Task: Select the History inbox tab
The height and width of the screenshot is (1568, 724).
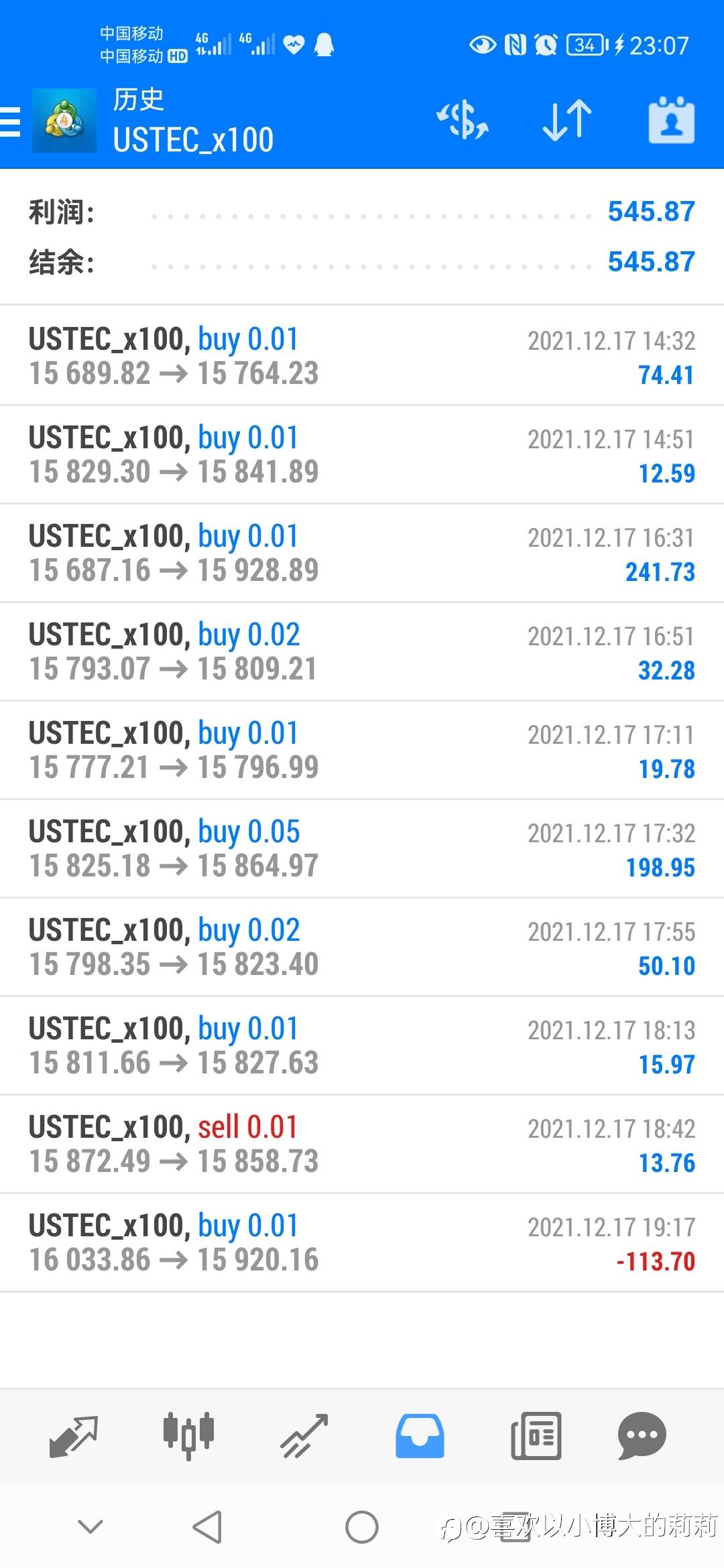Action: pos(420,1436)
